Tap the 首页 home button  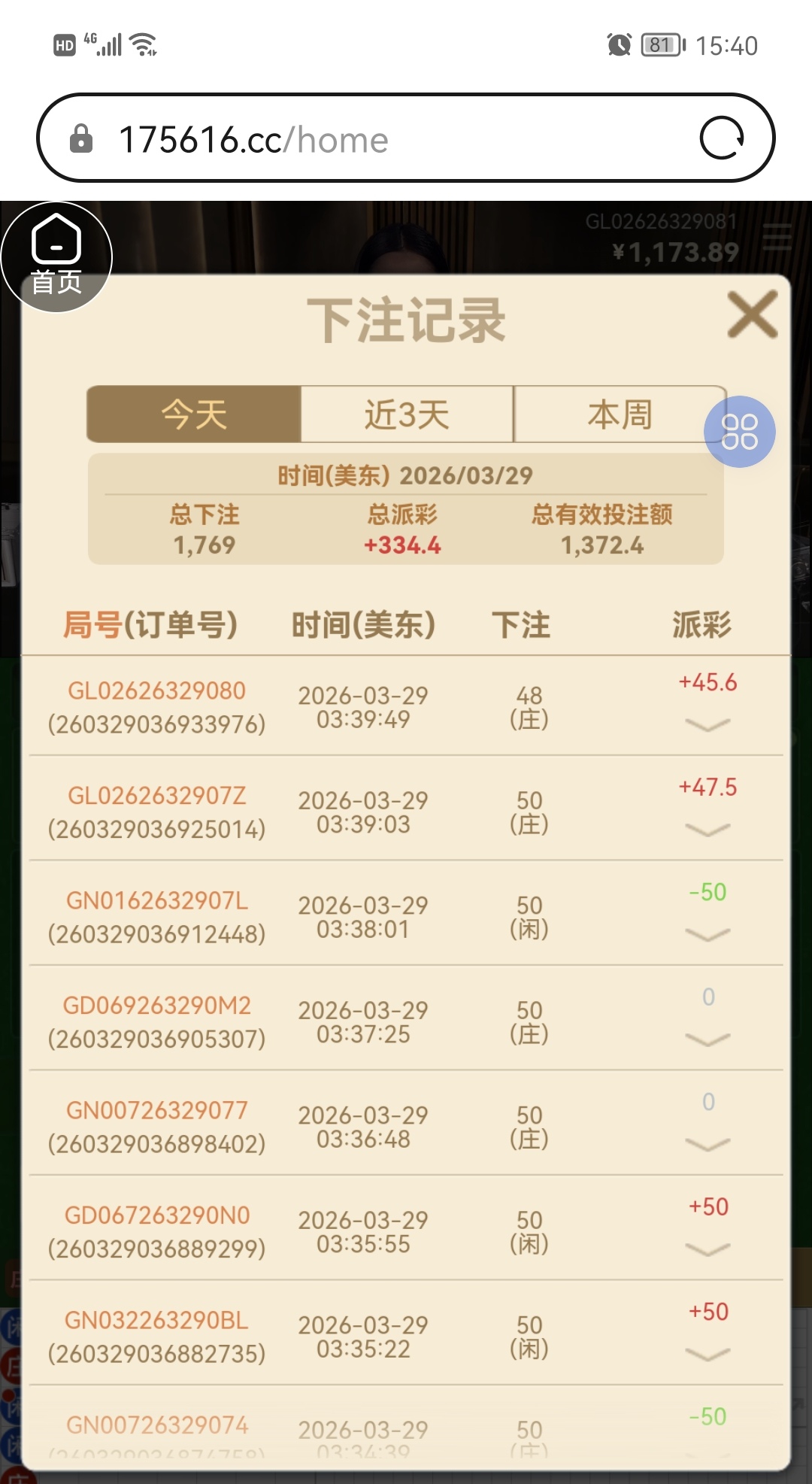point(56,257)
